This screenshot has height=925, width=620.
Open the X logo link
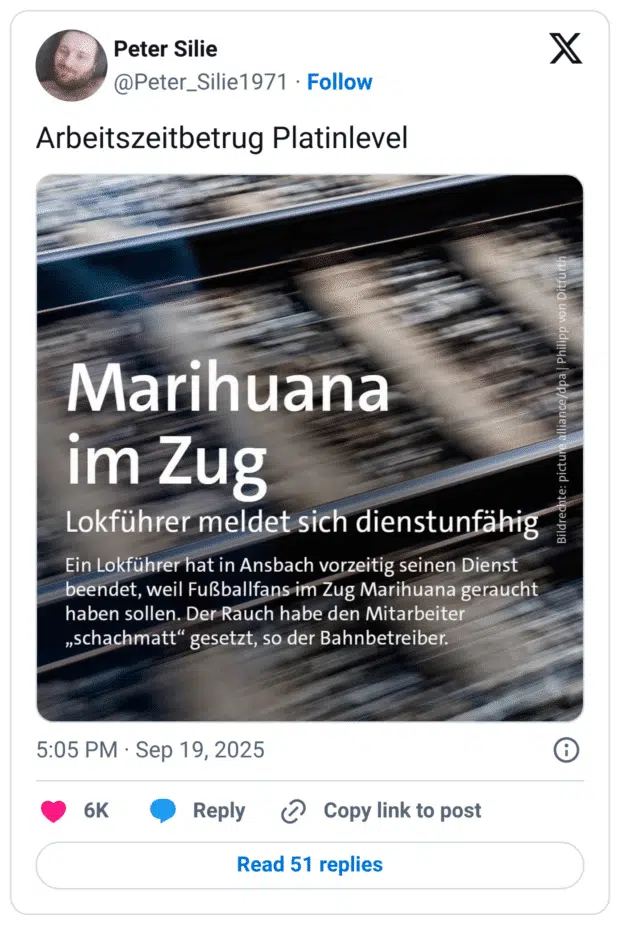click(x=566, y=47)
